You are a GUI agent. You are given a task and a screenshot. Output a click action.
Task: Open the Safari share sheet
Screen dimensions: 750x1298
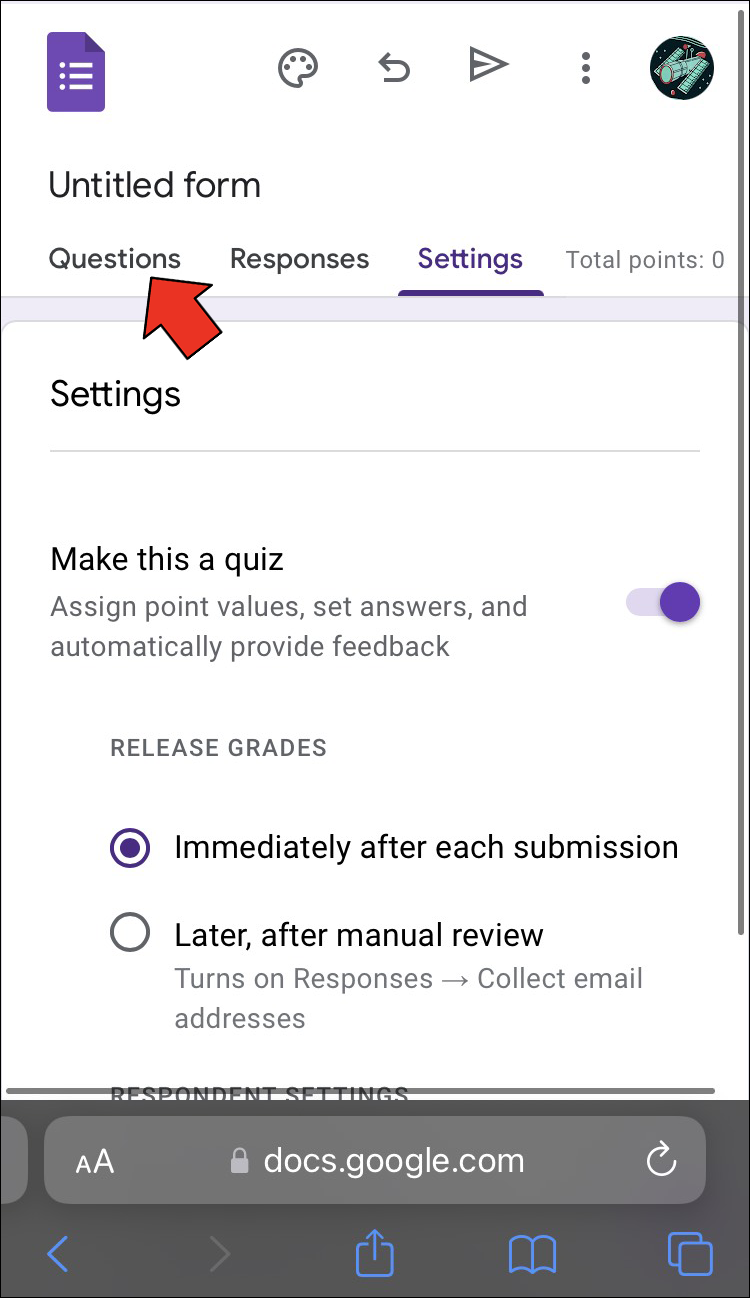[375, 1253]
